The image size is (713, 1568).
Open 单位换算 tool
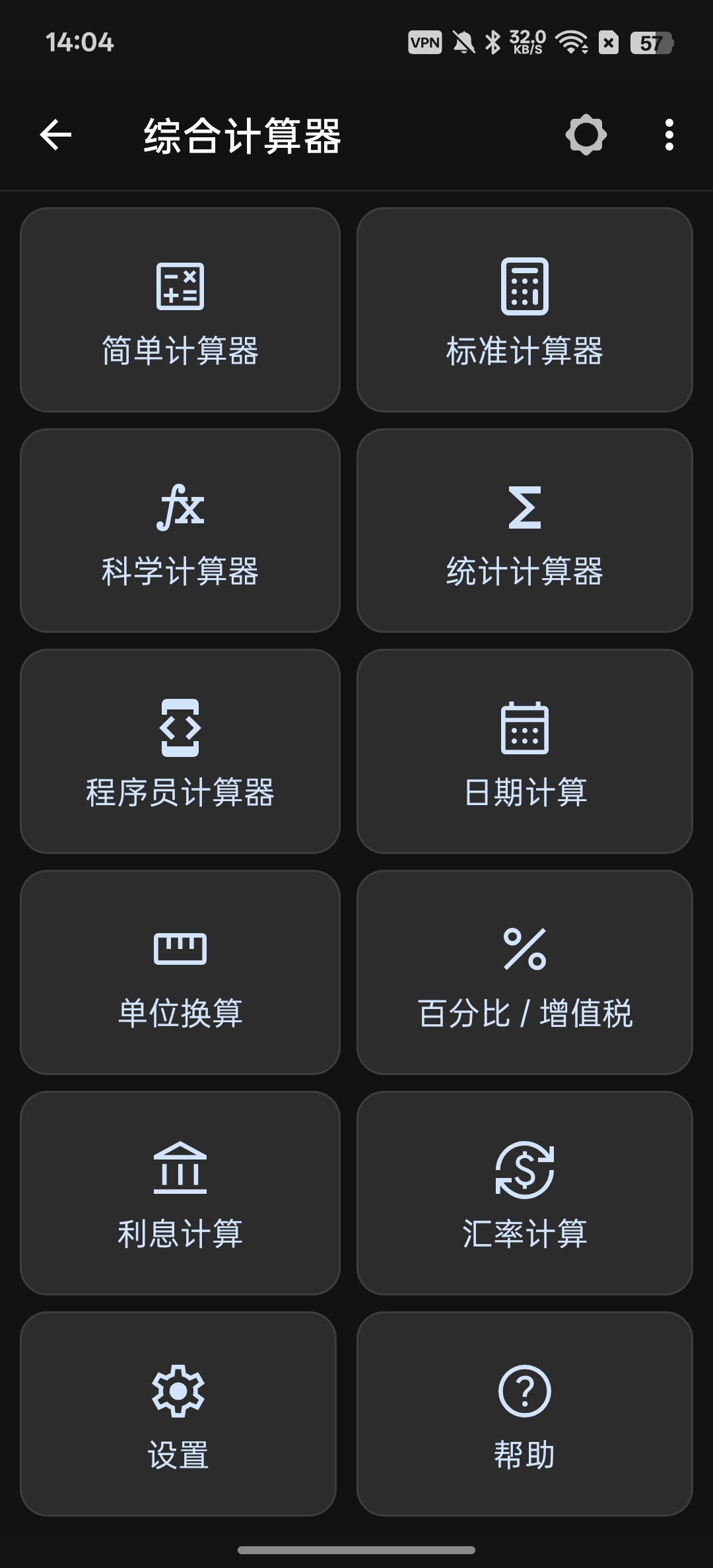click(x=180, y=972)
